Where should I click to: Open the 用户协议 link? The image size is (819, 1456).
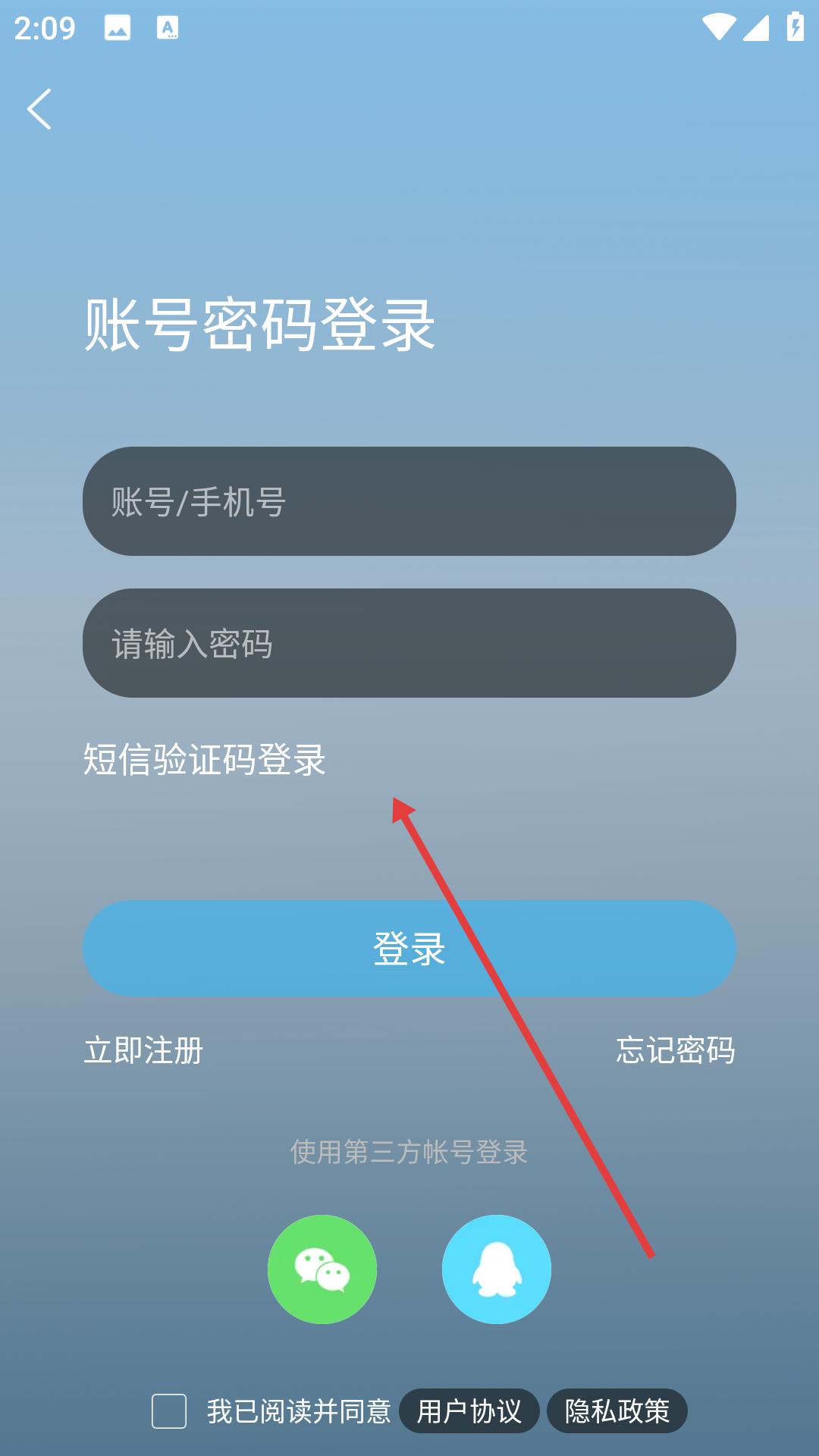[x=469, y=1411]
